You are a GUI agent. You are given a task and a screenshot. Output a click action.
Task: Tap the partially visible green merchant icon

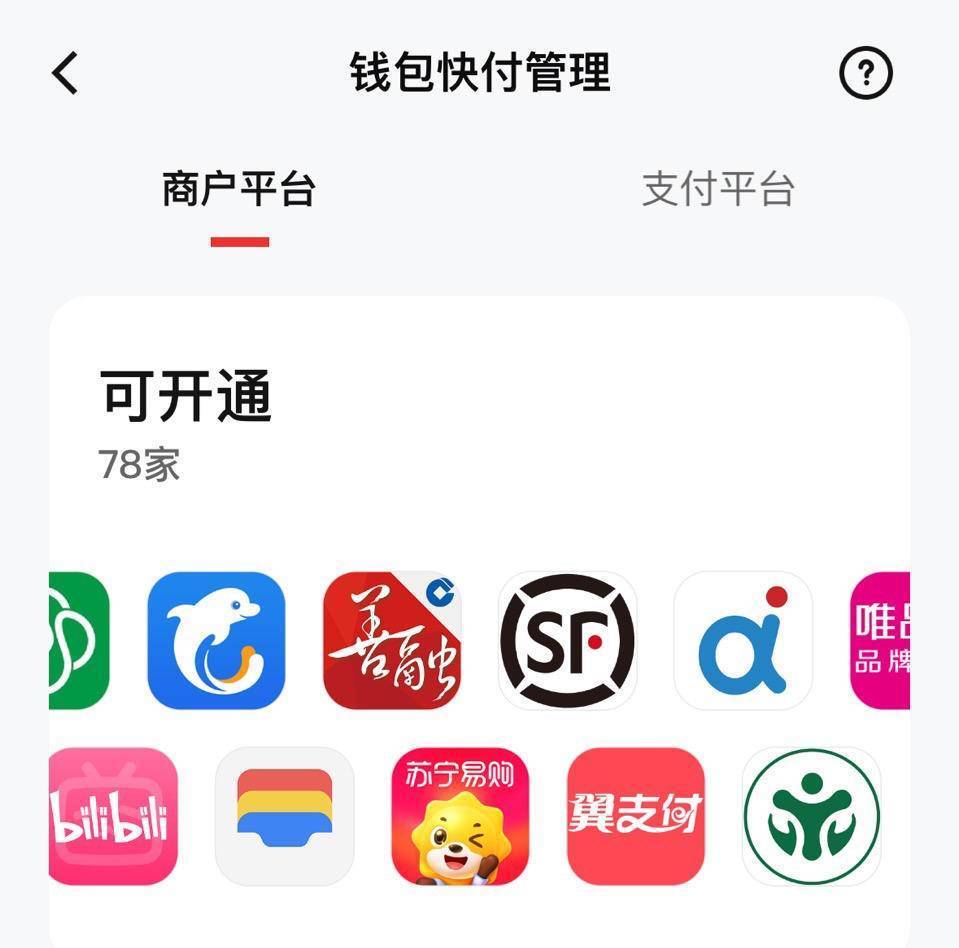click(x=78, y=640)
